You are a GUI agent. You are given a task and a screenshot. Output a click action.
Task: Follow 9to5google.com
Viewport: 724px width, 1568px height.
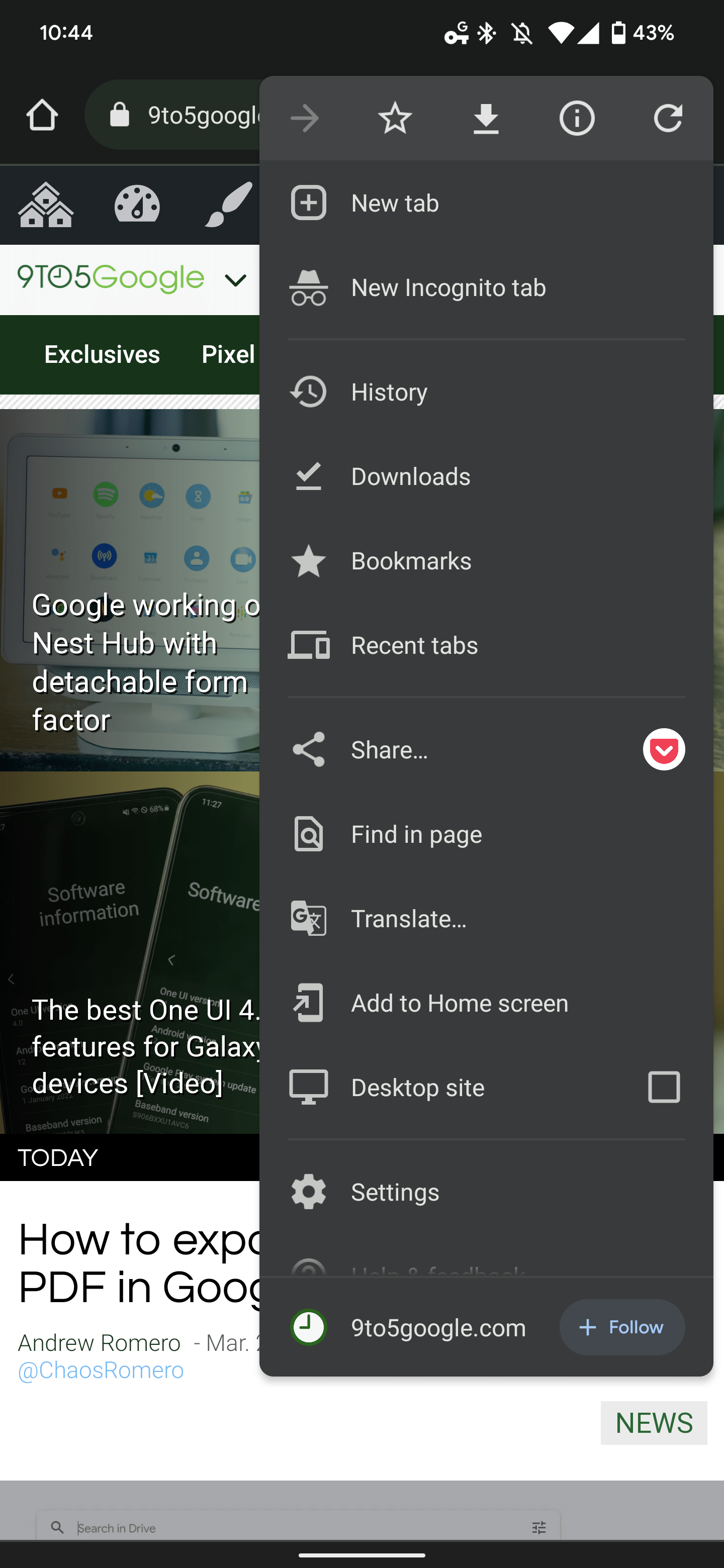tap(622, 1328)
